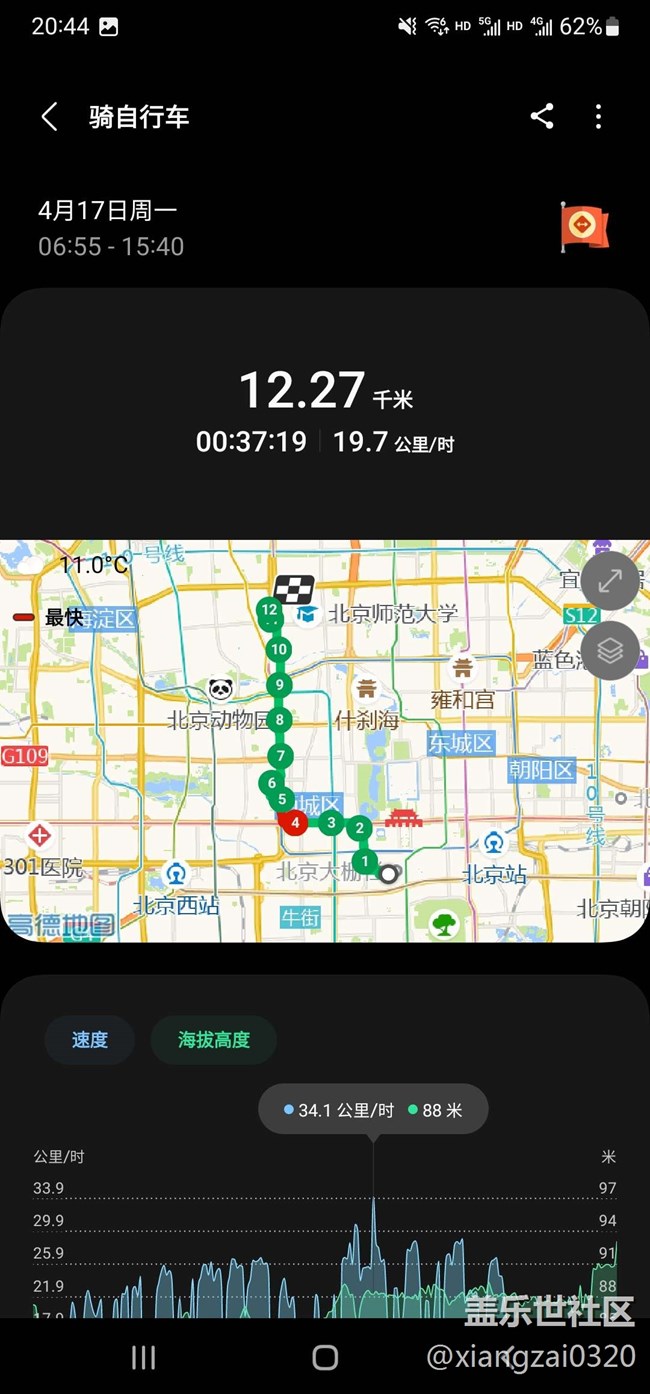Share this cycling workout
The height and width of the screenshot is (1394, 650).
point(542,117)
